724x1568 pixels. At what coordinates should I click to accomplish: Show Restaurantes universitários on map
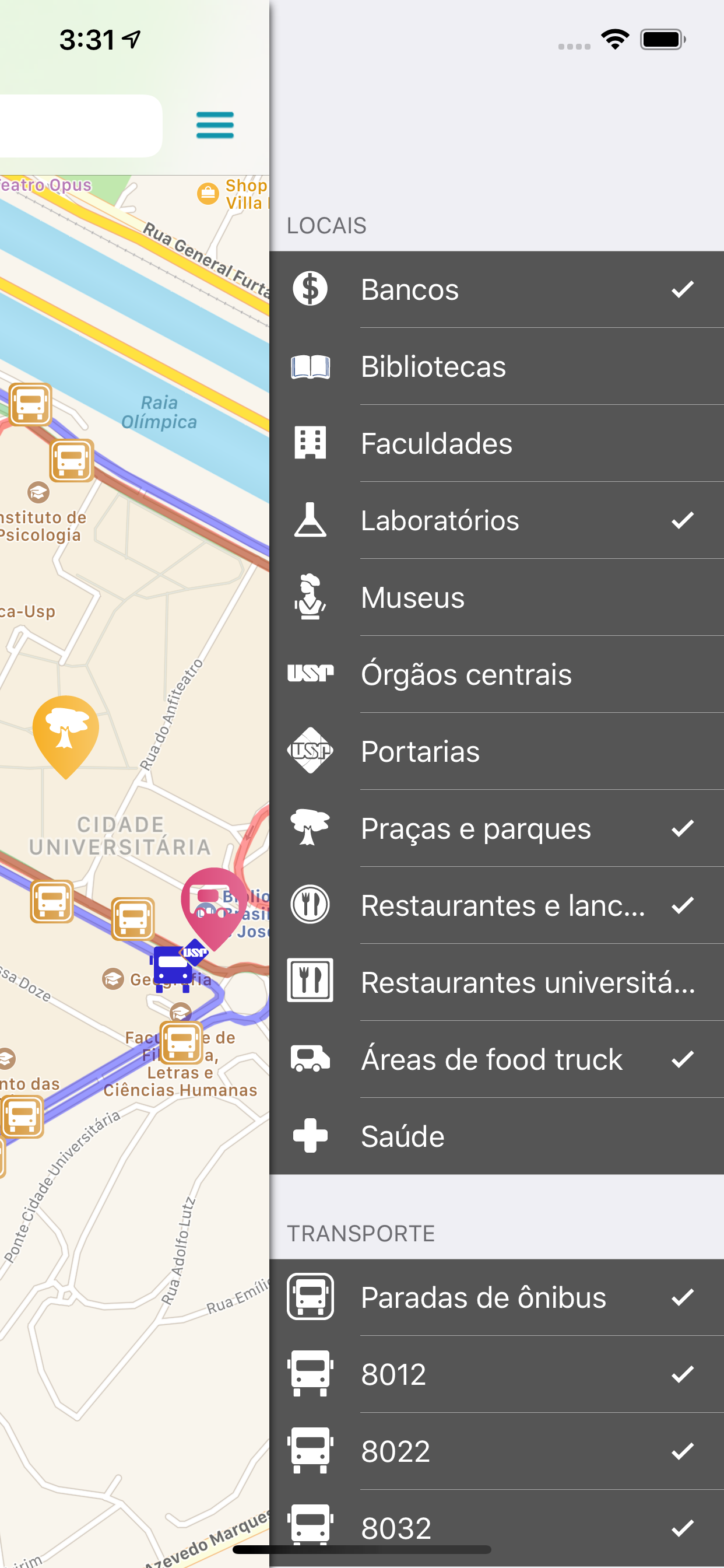[x=497, y=982]
